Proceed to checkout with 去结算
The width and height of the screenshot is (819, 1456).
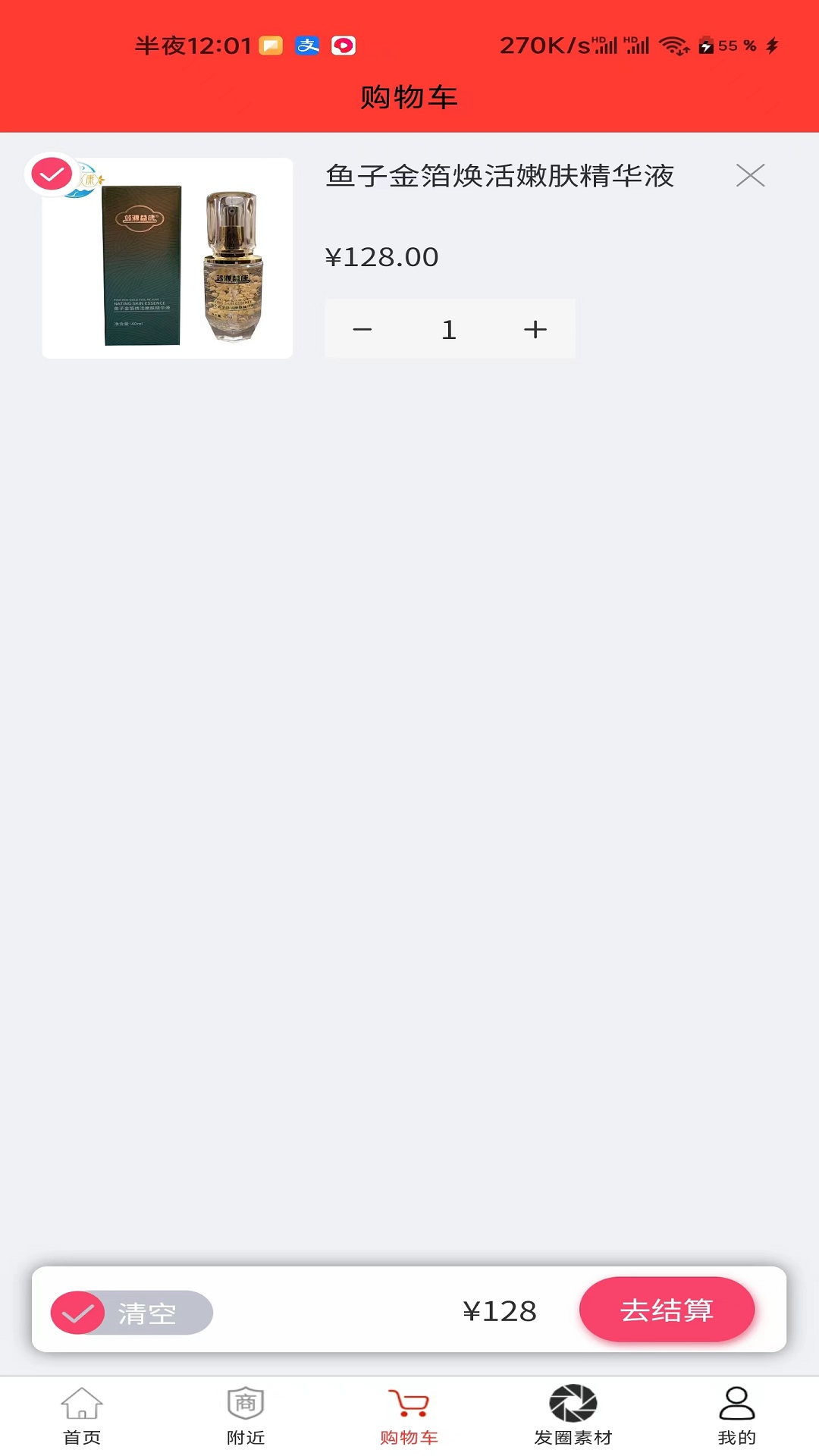coord(667,1310)
